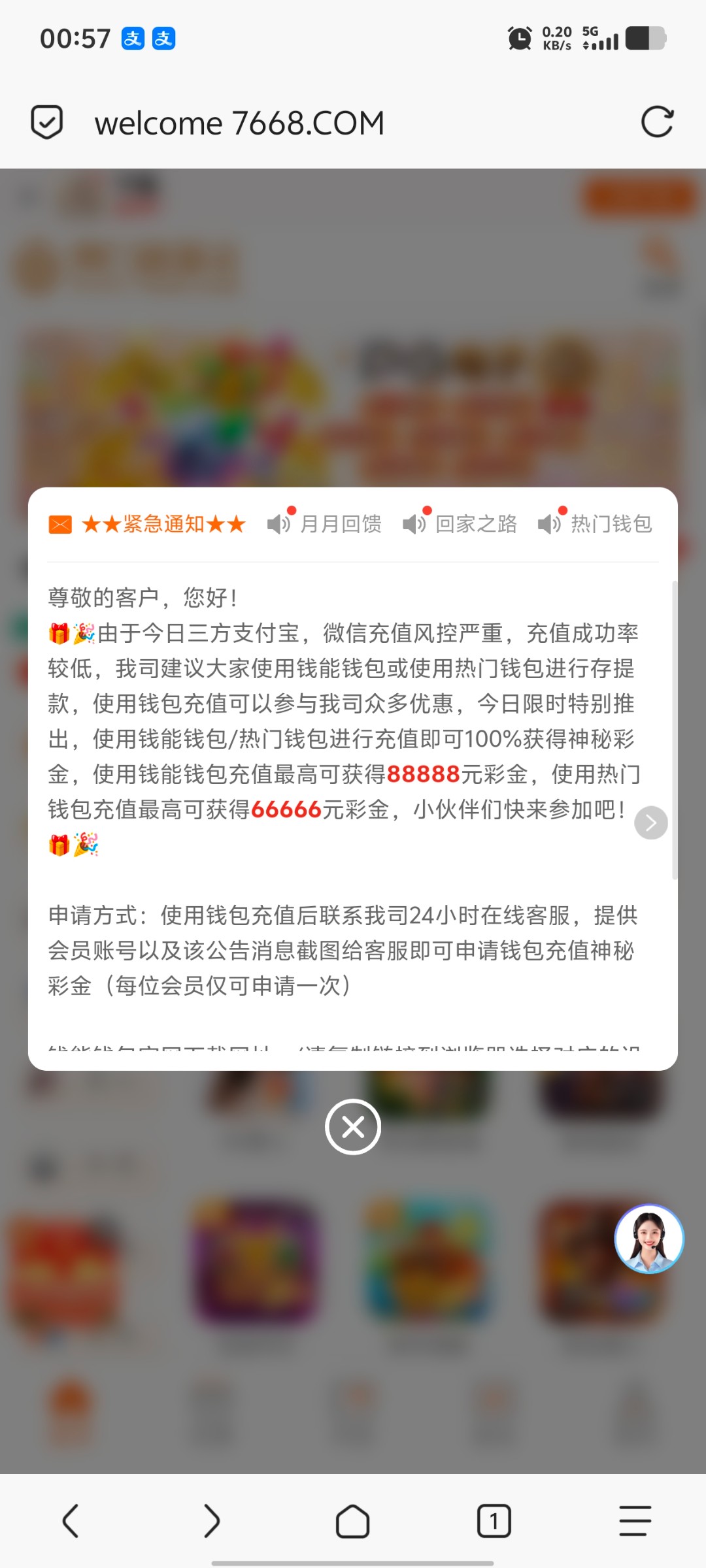Reload the page in the browser
This screenshot has width=706, height=1568.
(x=657, y=122)
